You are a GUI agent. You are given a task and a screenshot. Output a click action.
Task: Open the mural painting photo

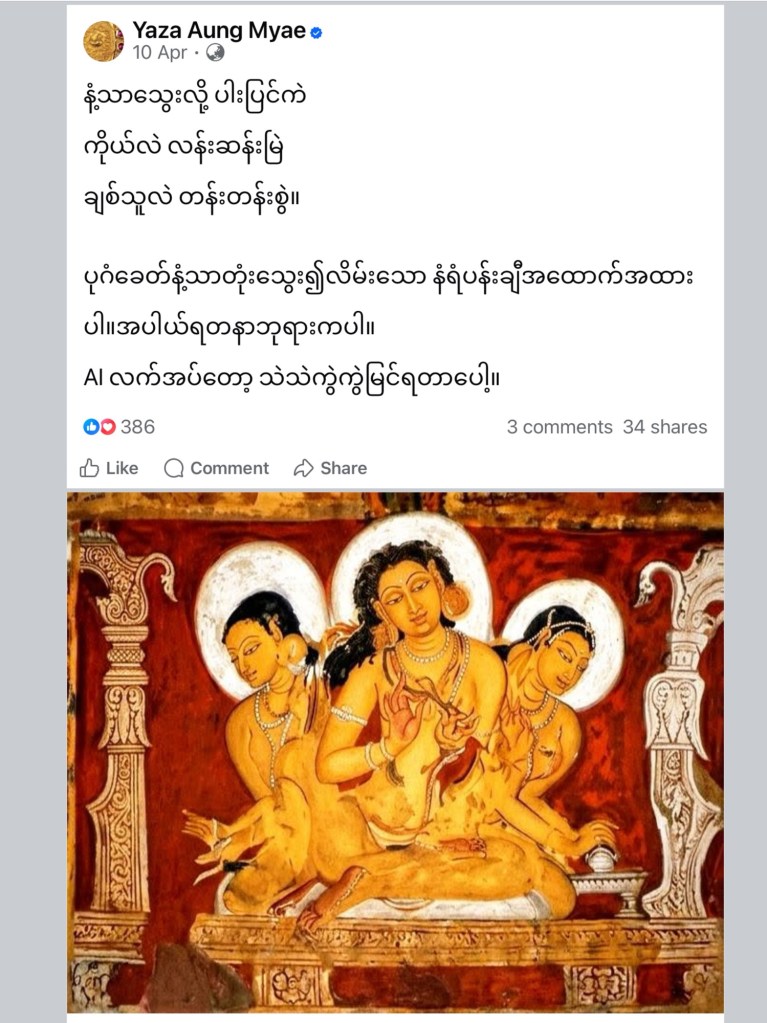click(395, 750)
